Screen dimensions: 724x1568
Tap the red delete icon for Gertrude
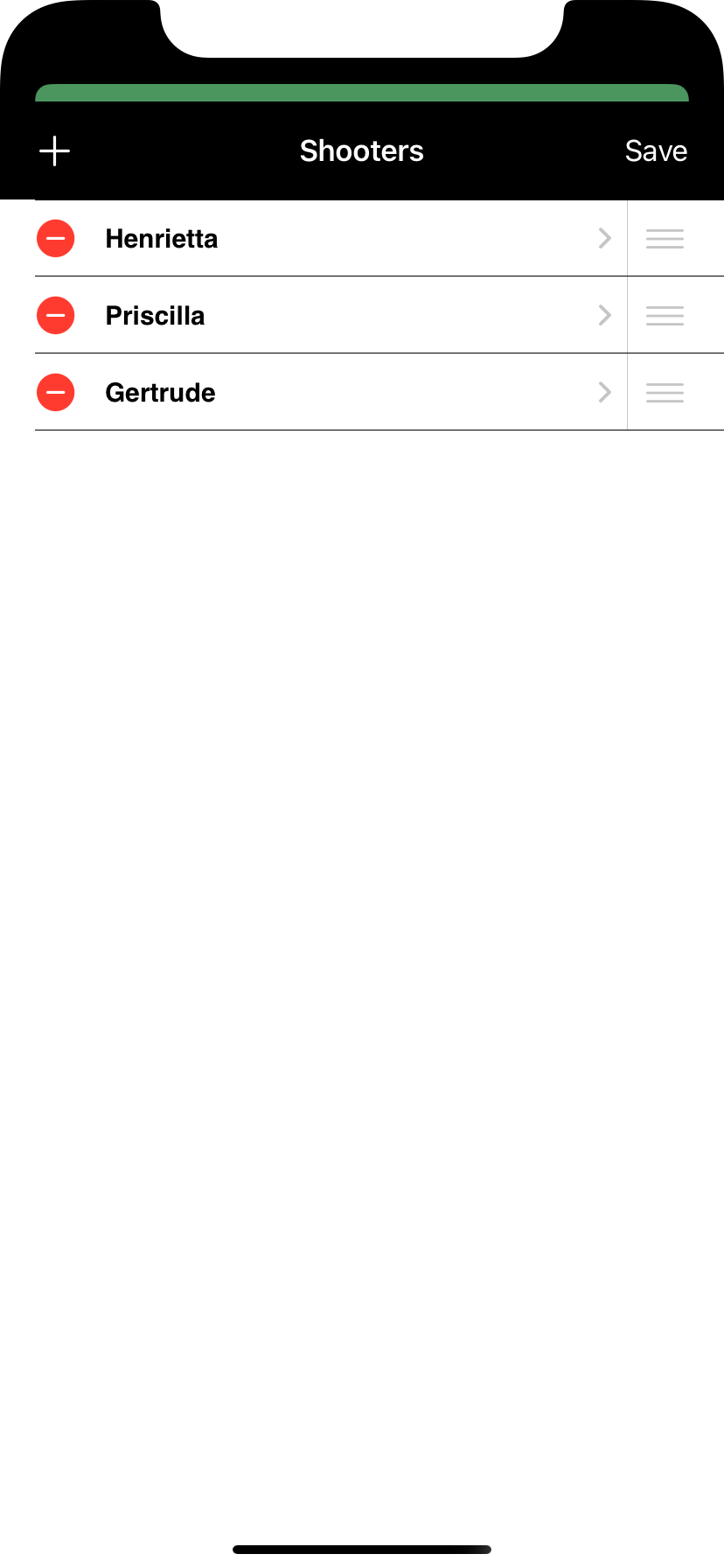tap(56, 393)
